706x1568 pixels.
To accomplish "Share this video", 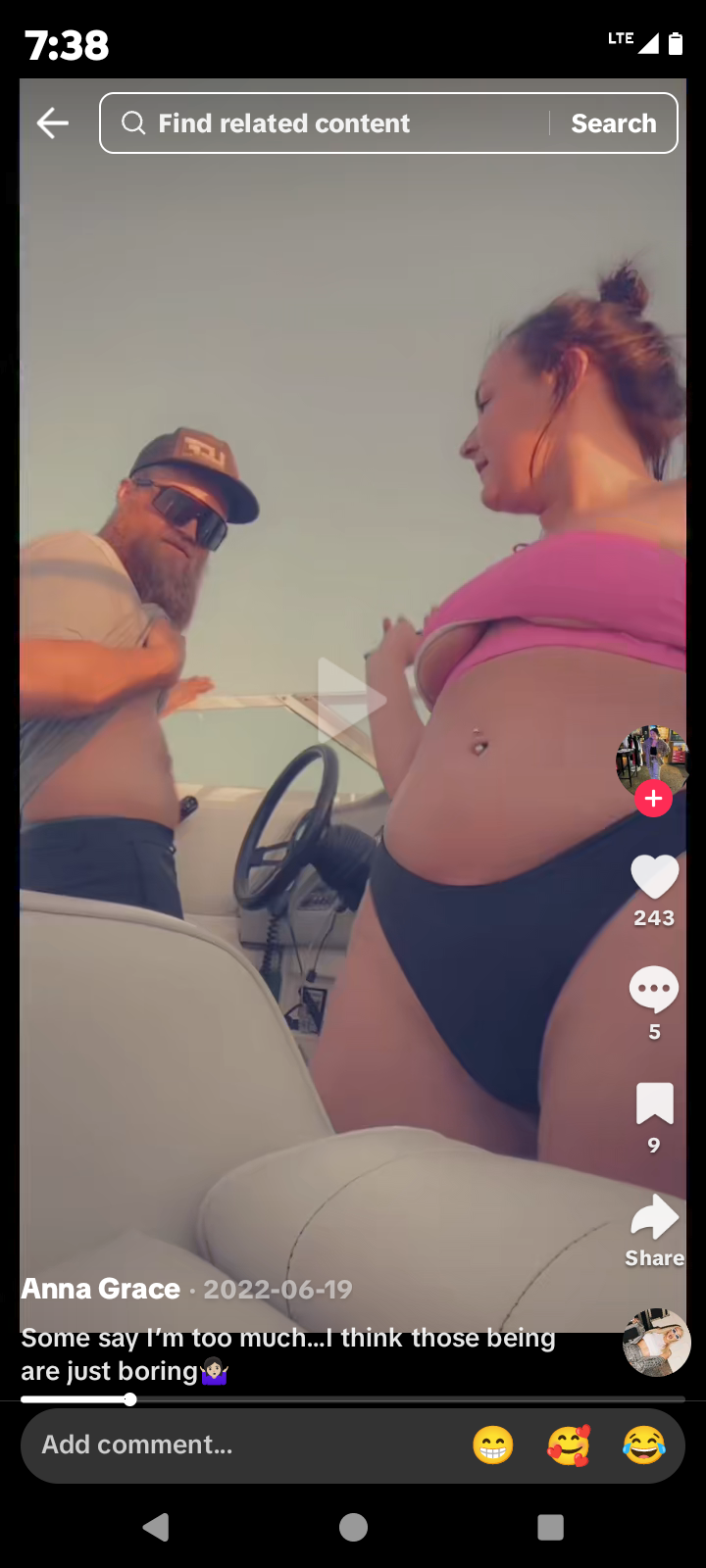I will (655, 1230).
